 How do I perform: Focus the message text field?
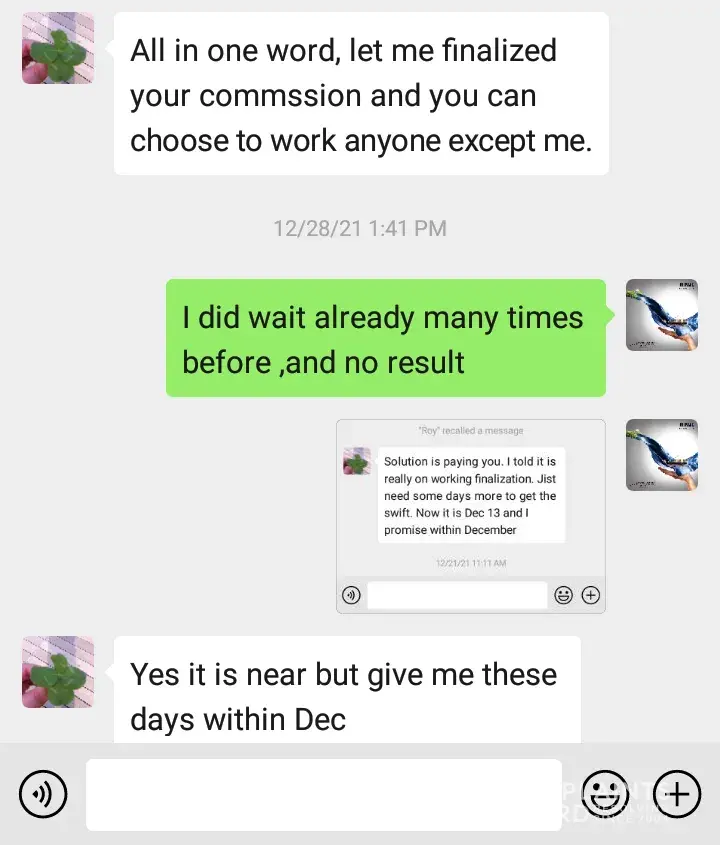tap(323, 795)
